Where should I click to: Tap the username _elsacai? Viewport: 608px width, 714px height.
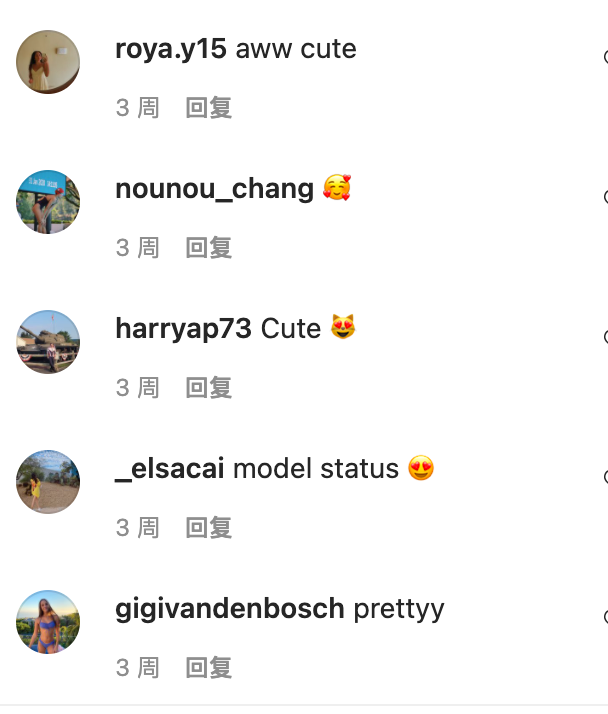pos(169,469)
